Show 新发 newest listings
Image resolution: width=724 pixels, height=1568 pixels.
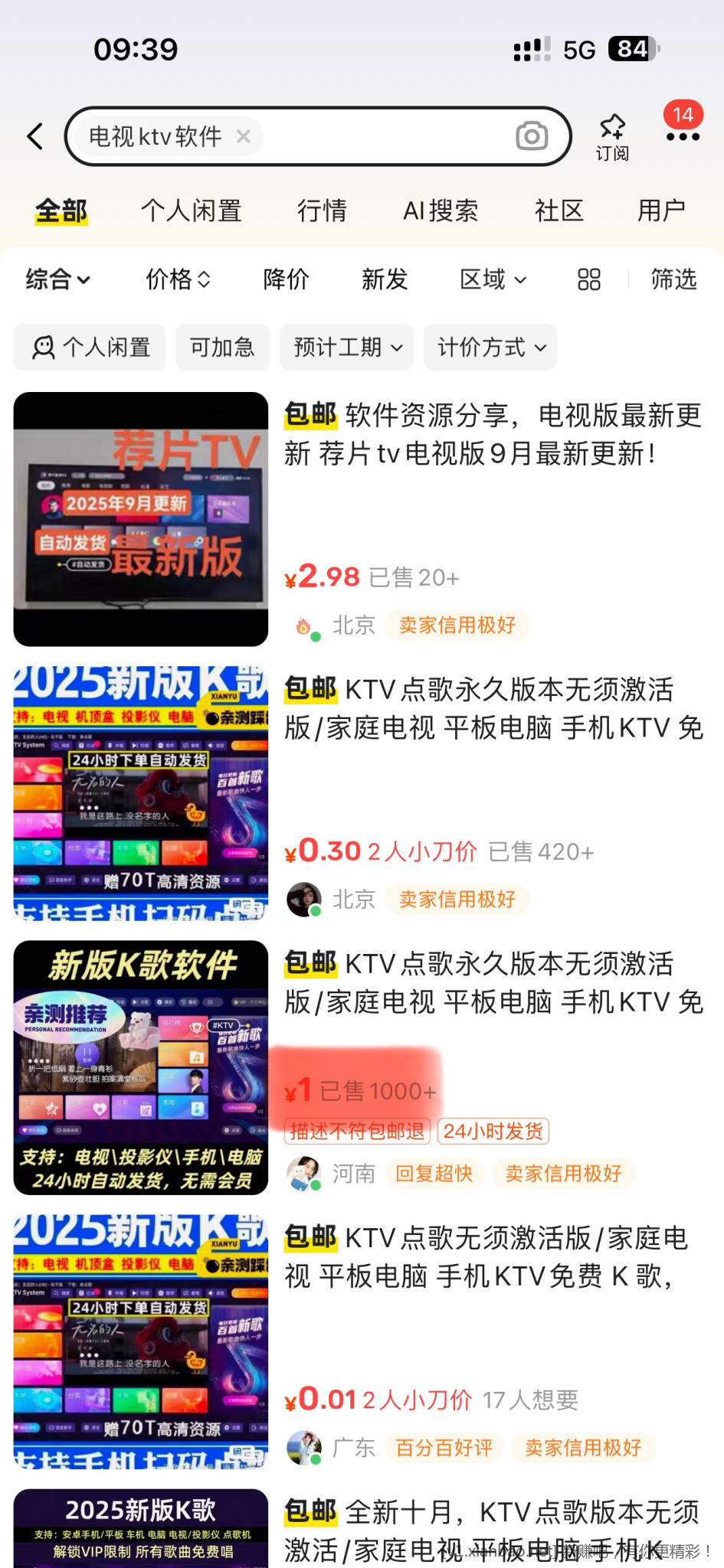click(x=385, y=279)
